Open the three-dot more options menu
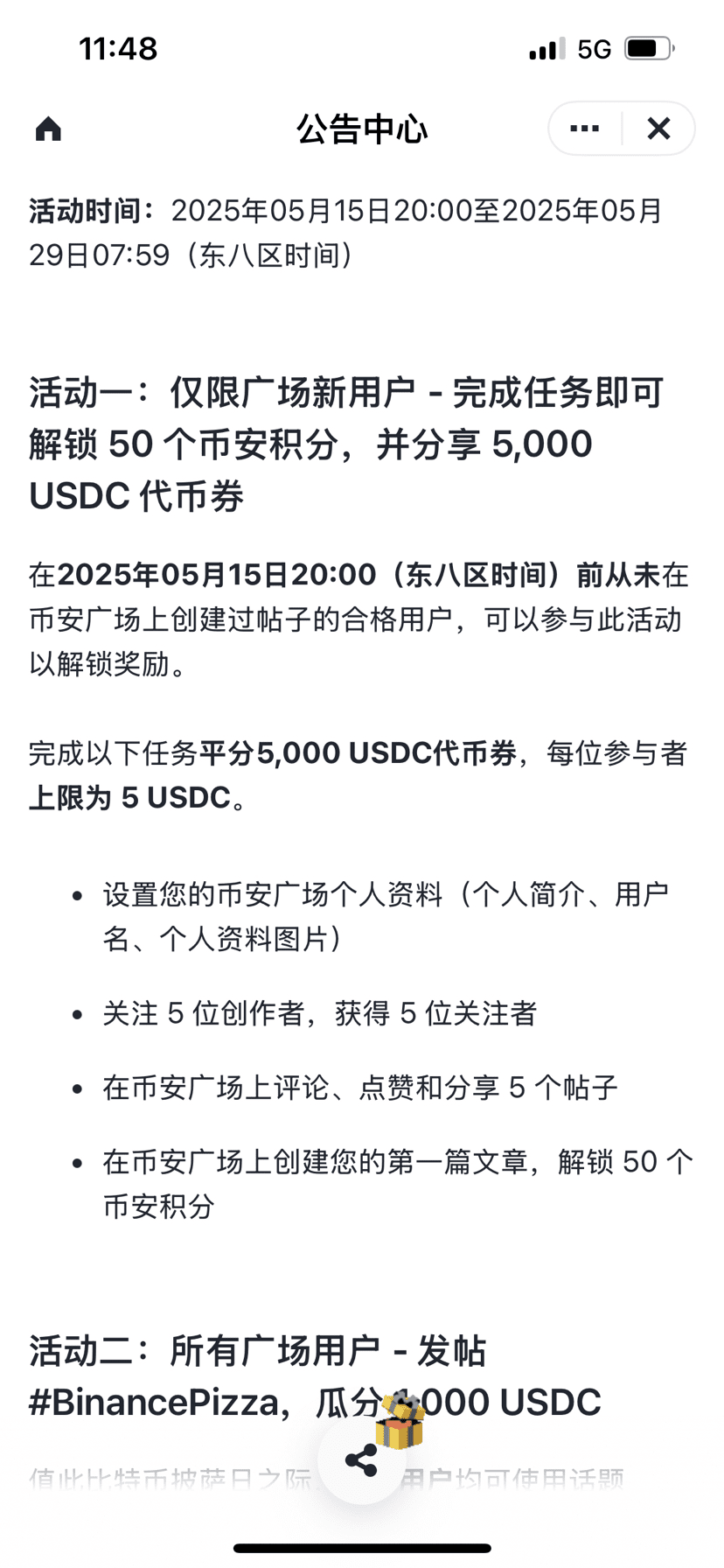This screenshot has width=724, height=1568. pyautogui.click(x=584, y=129)
